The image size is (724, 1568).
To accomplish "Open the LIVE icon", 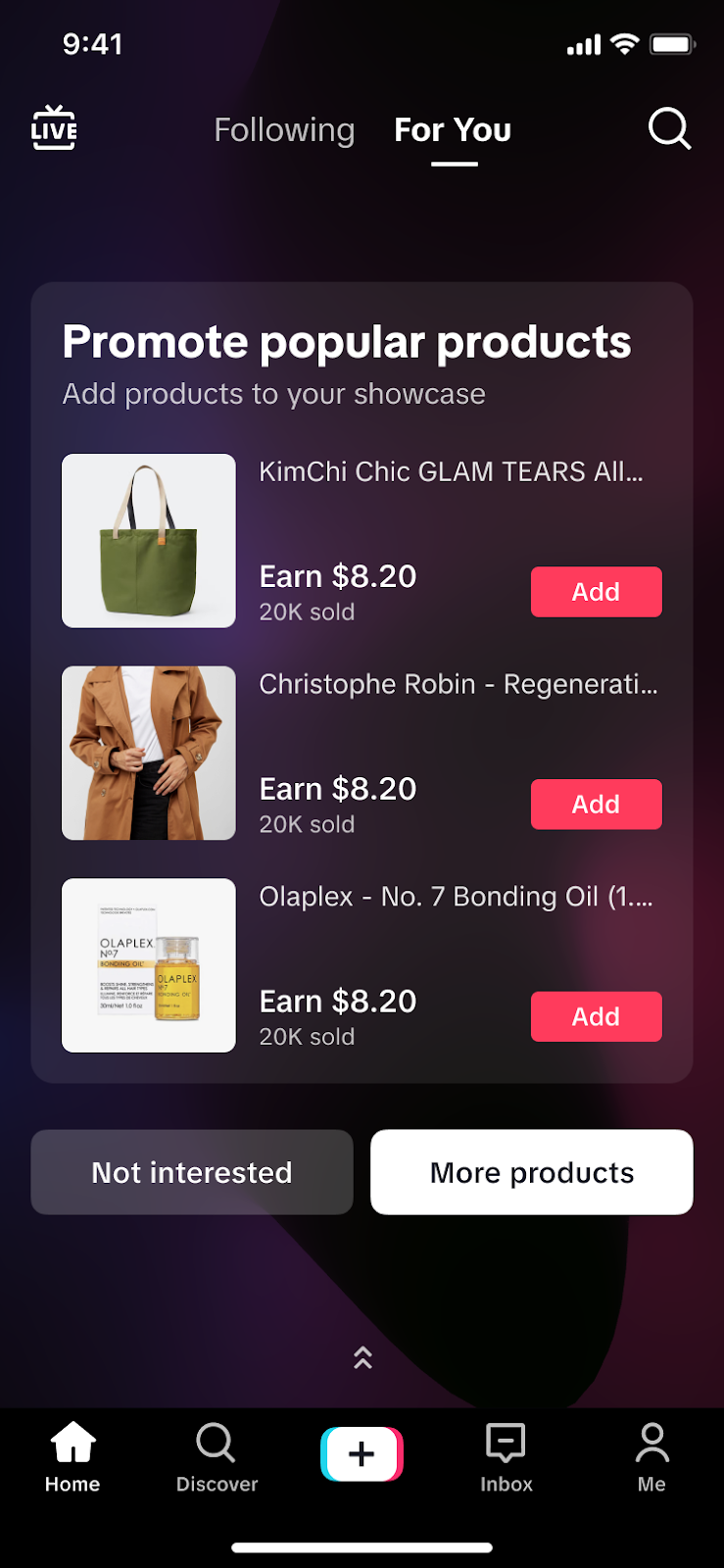I will pos(54,128).
